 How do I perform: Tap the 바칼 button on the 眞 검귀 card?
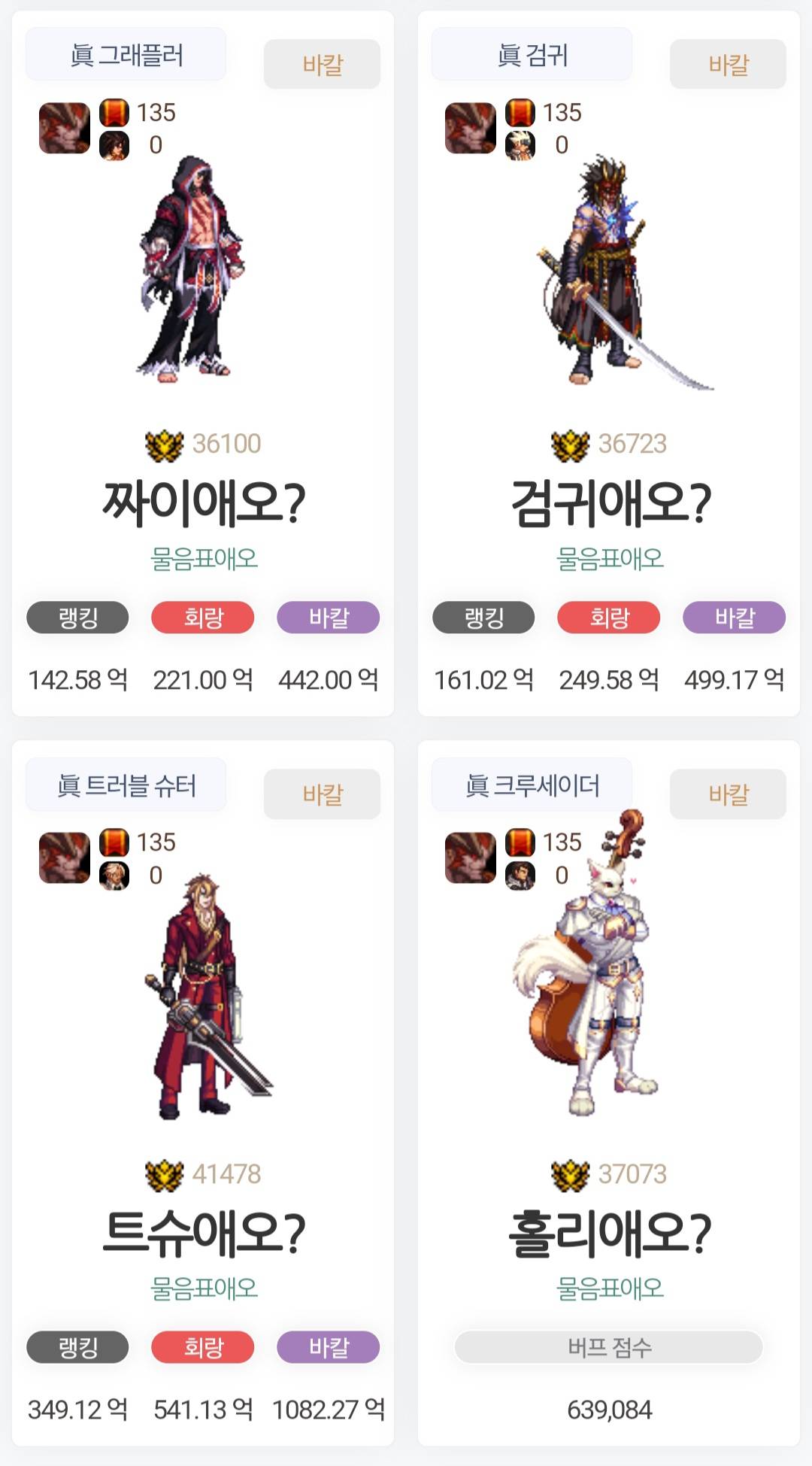pos(728,65)
